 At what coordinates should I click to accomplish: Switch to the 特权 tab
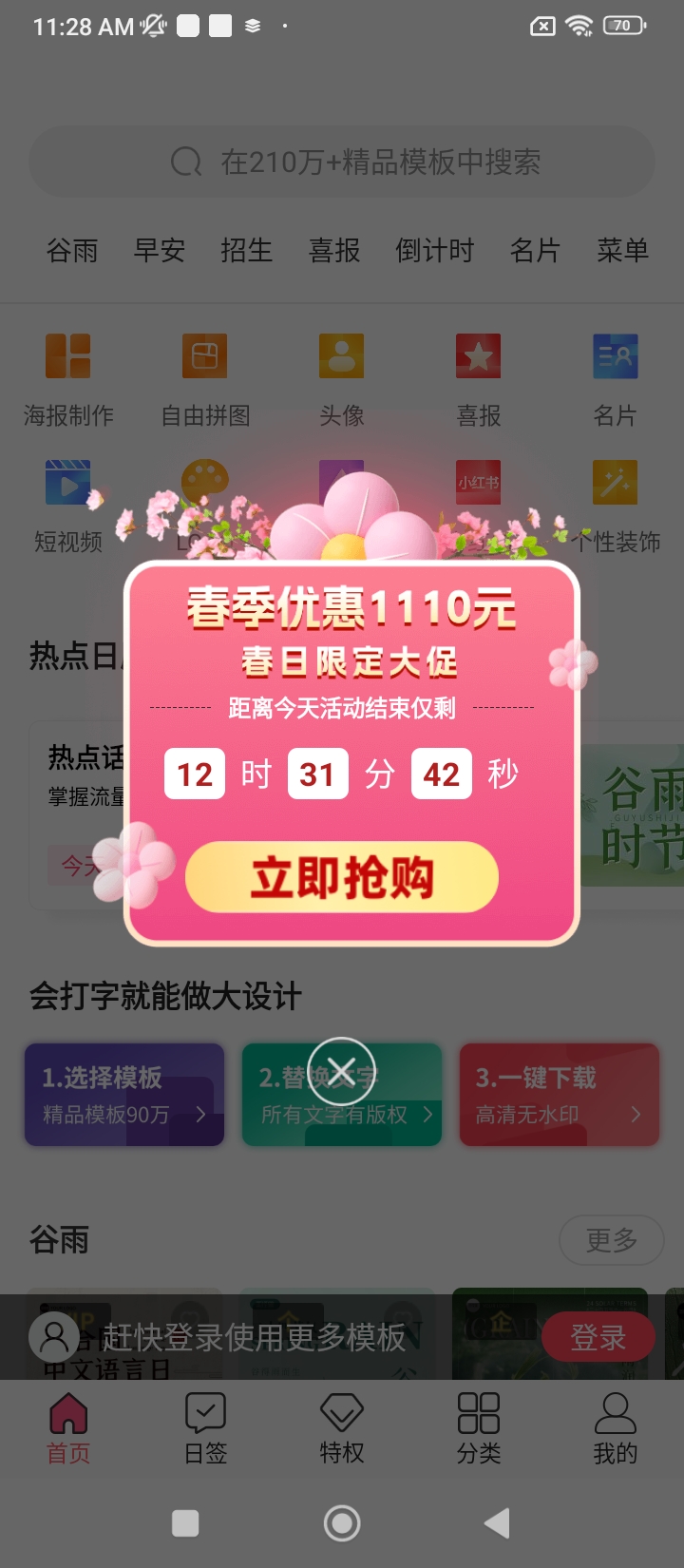coord(342,1428)
